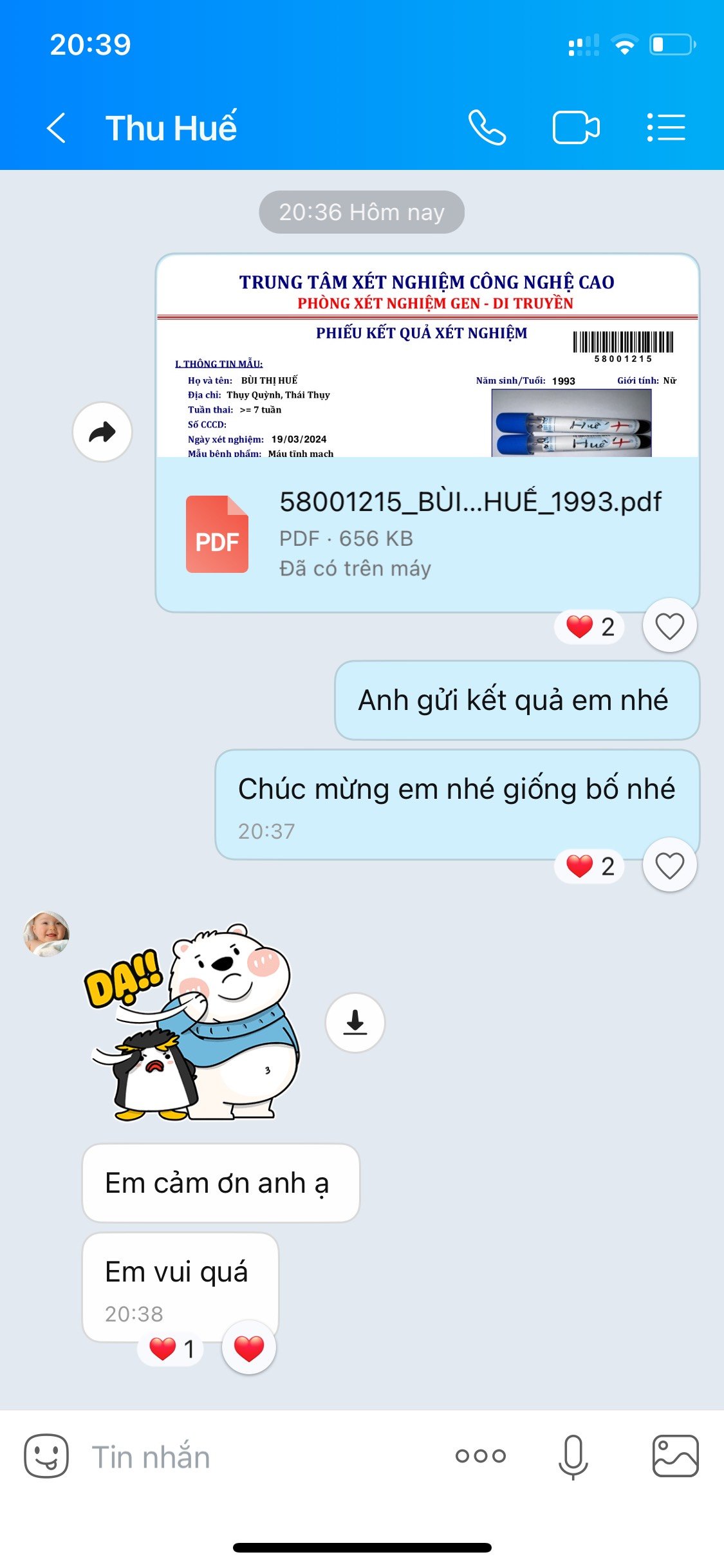Forward the PDF message

pos(102,432)
